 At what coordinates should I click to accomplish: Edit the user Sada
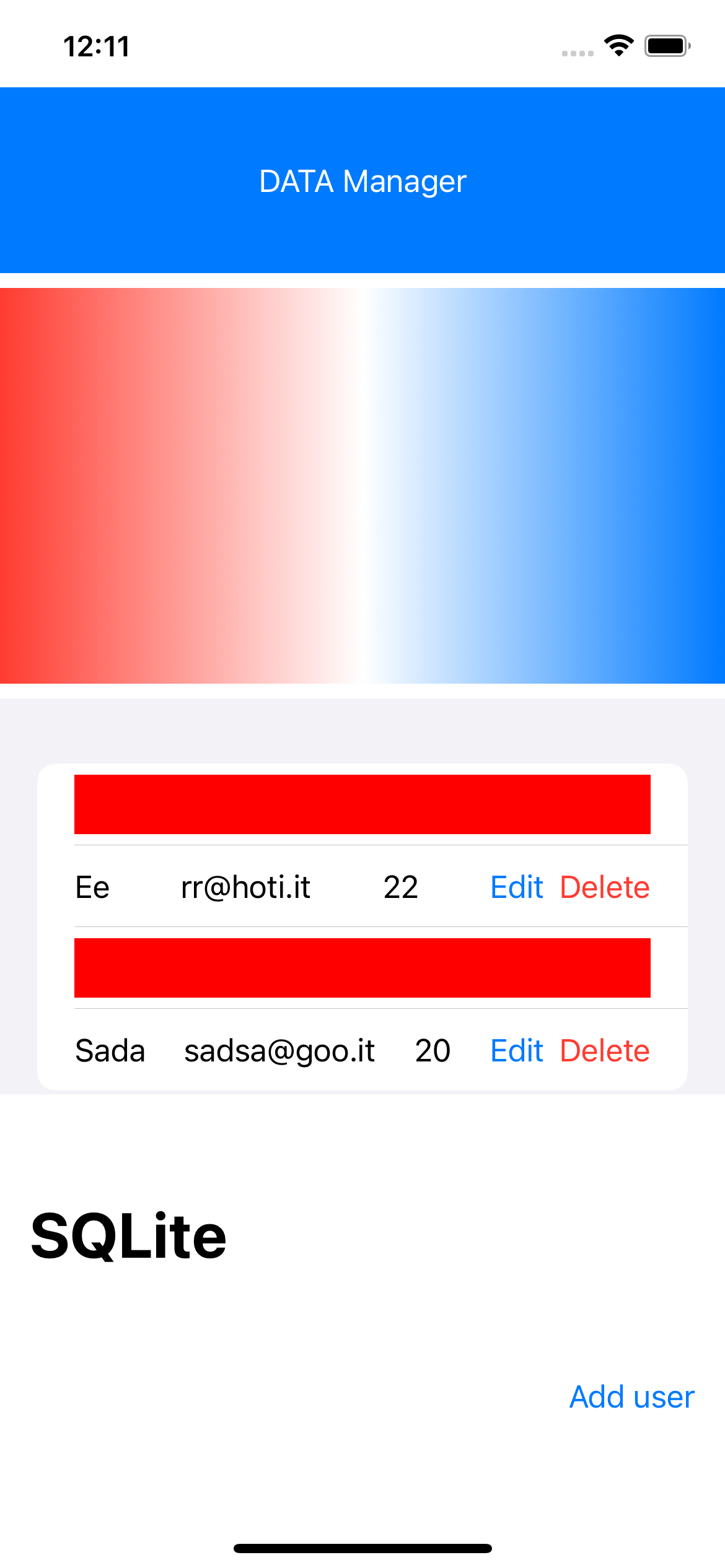click(516, 1050)
